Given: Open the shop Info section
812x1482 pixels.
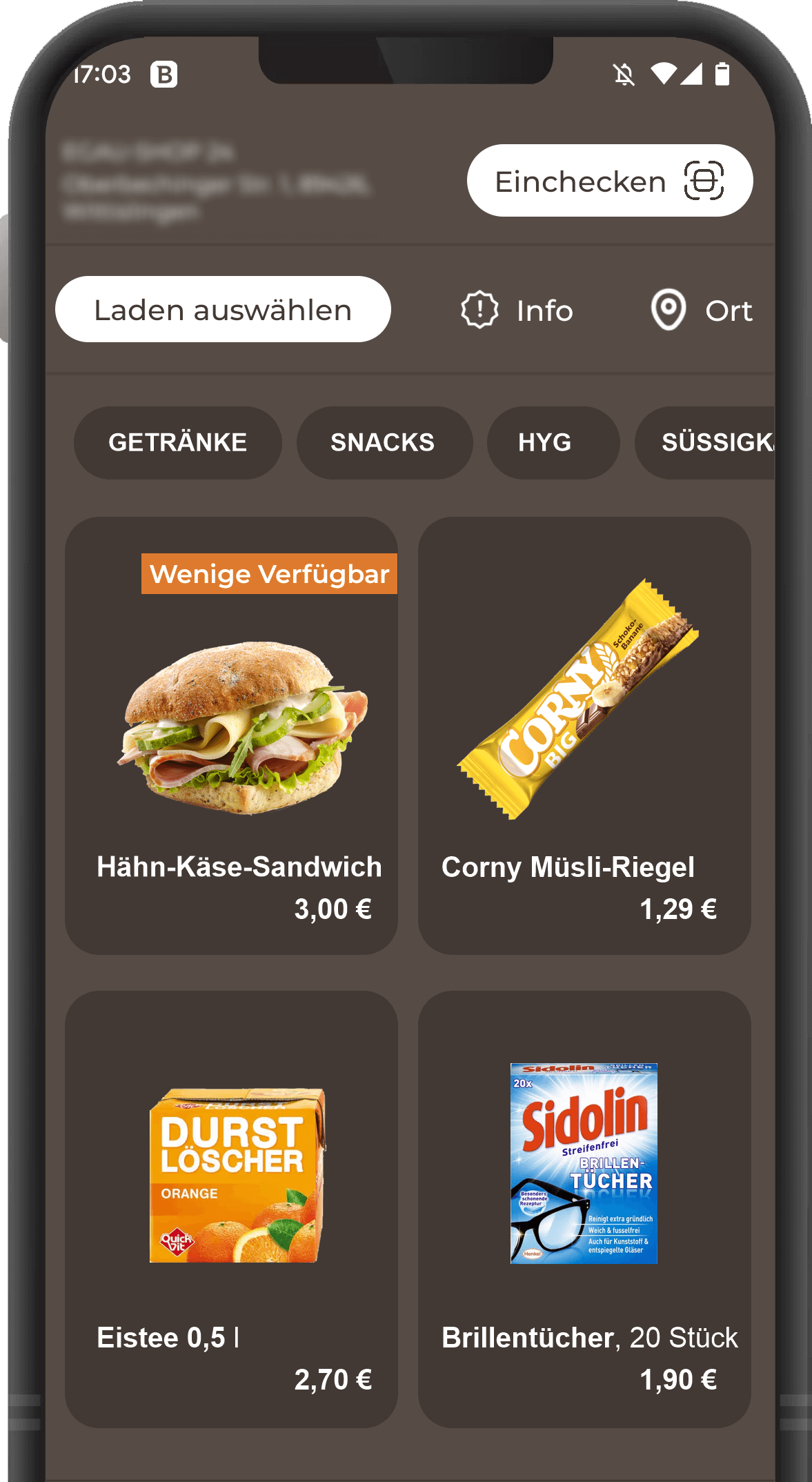Looking at the screenshot, I should tap(517, 310).
